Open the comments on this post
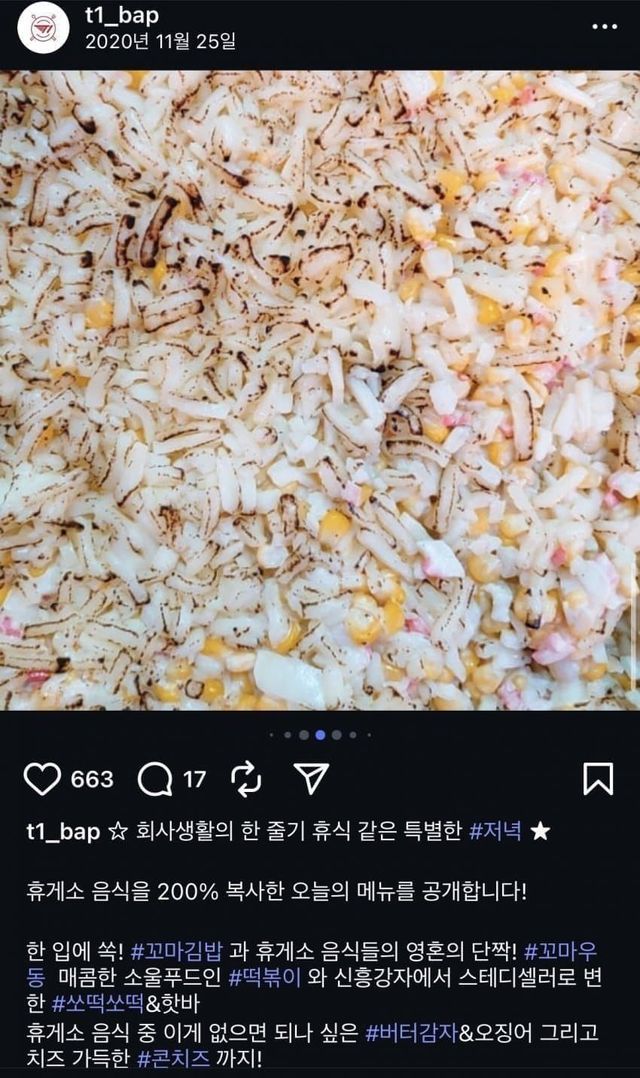The image size is (640, 1078). [x=154, y=778]
